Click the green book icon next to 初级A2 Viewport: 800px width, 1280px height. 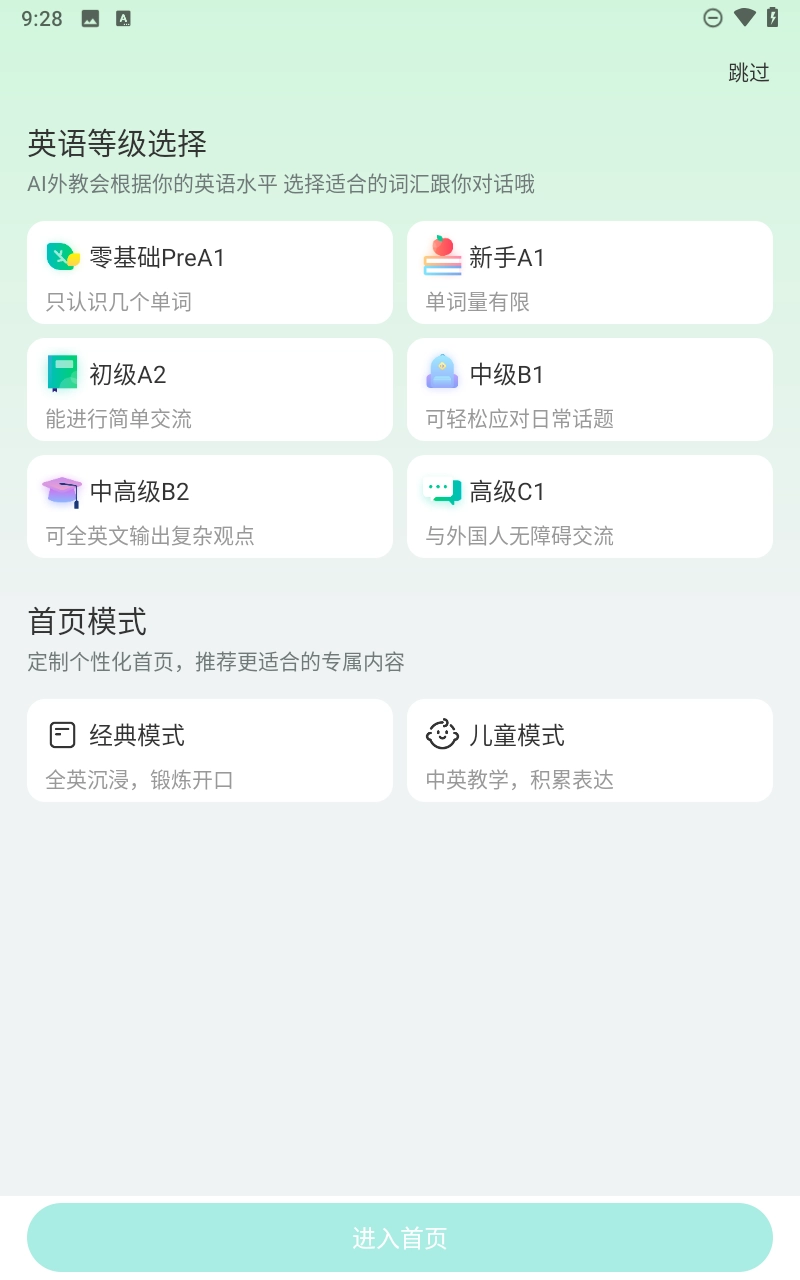pyautogui.click(x=62, y=374)
